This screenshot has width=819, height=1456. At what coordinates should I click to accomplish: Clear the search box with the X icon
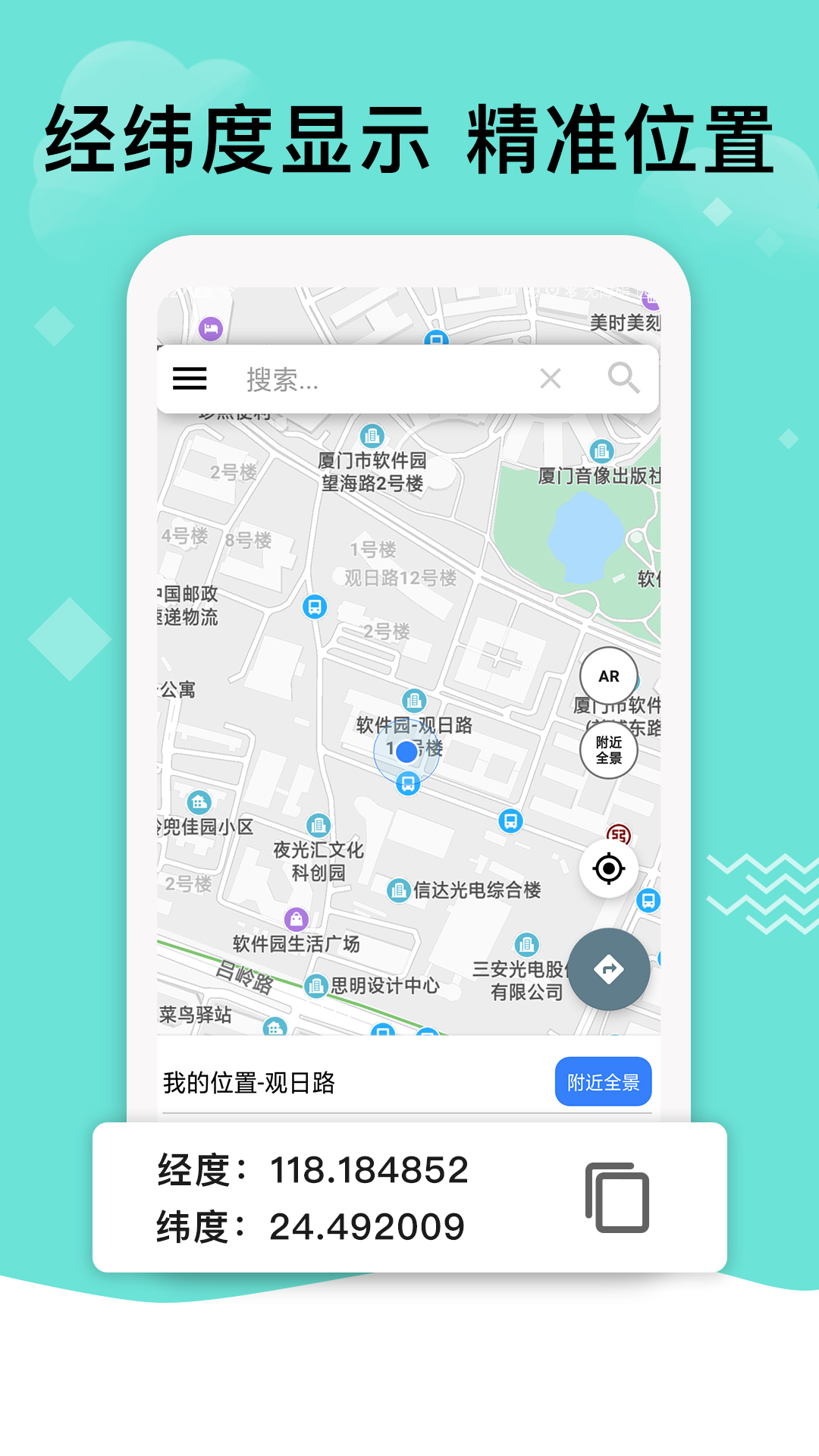click(x=551, y=378)
